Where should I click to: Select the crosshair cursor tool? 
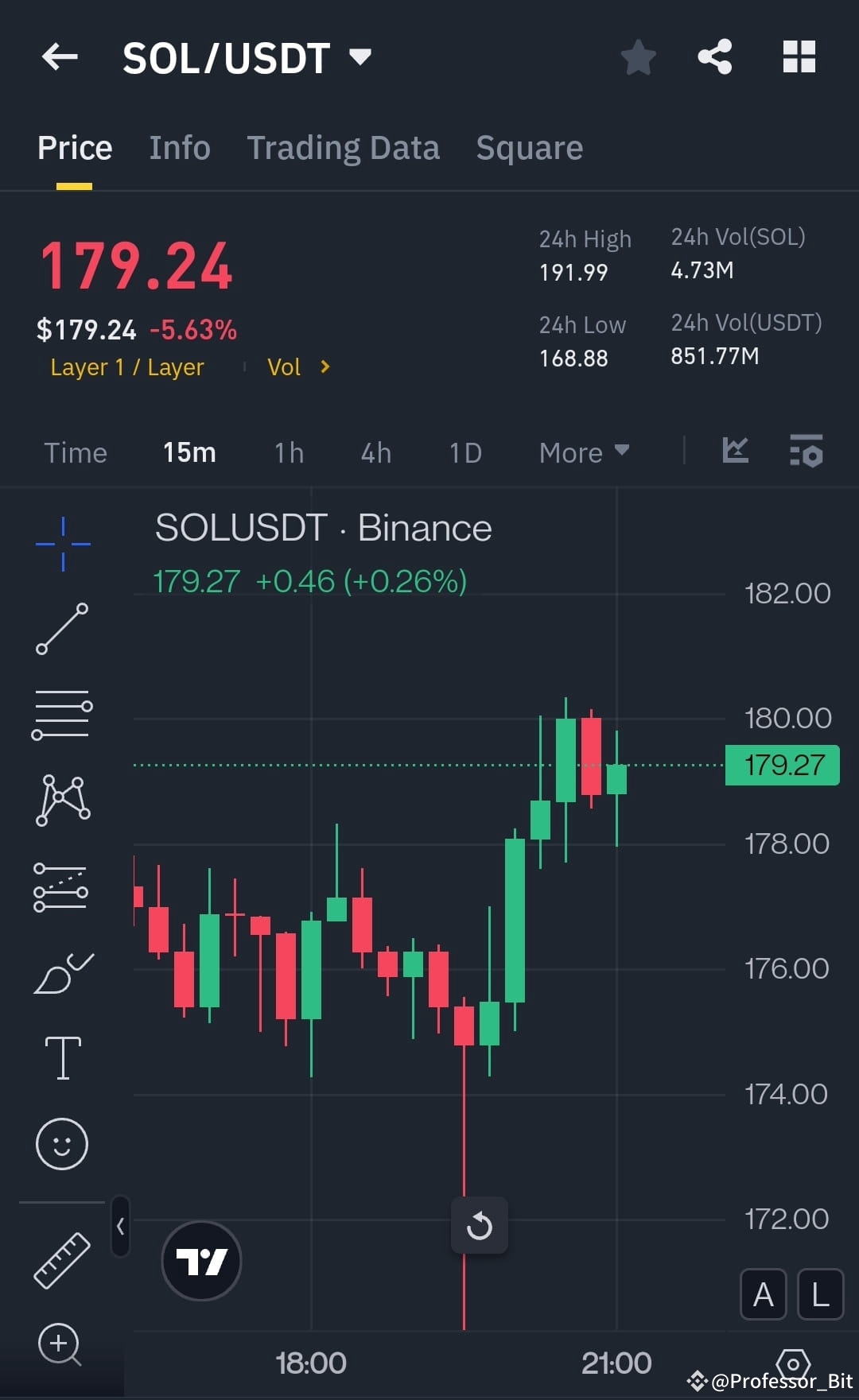click(62, 545)
